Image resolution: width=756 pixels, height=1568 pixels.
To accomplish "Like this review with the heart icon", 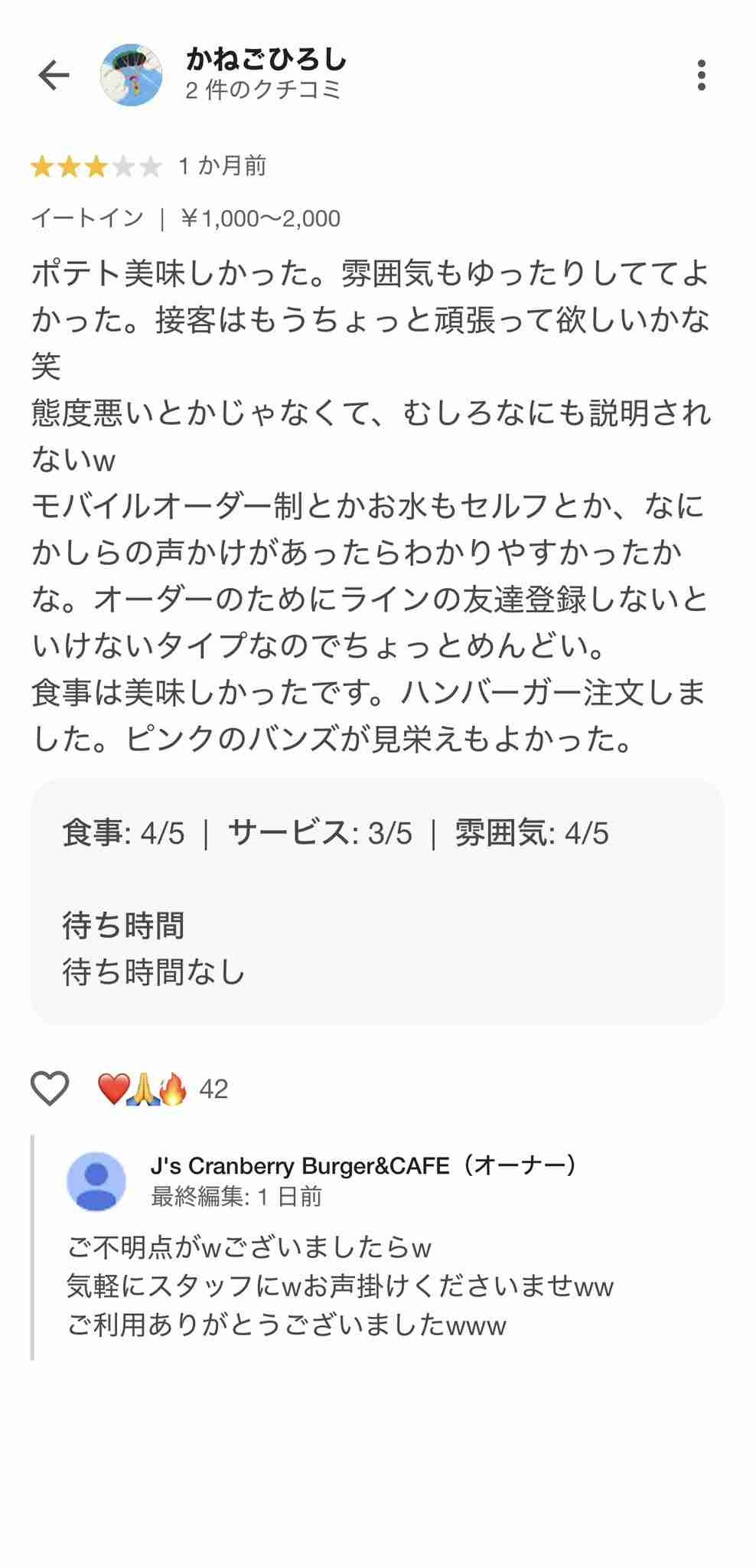I will click(50, 1088).
